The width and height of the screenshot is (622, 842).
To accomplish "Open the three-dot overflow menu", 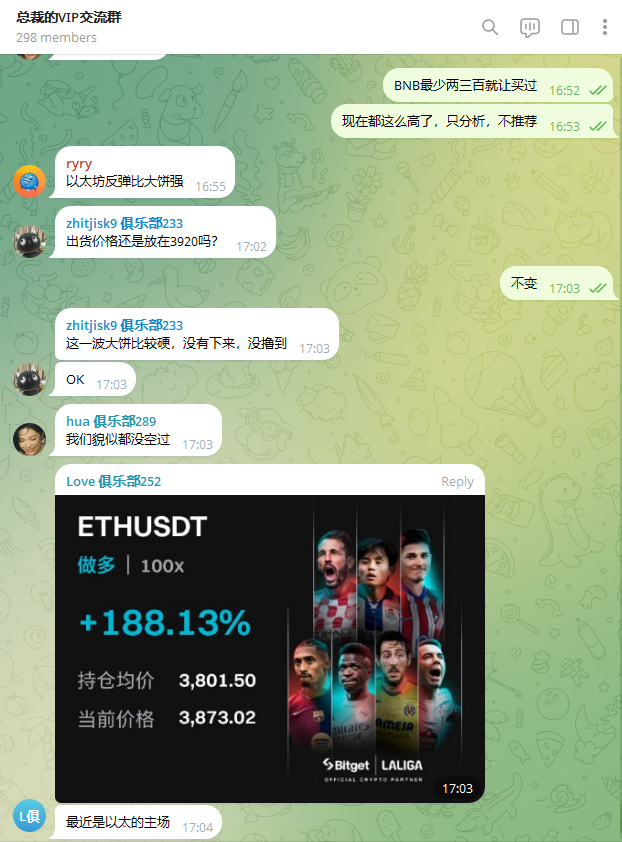I will pyautogui.click(x=604, y=27).
